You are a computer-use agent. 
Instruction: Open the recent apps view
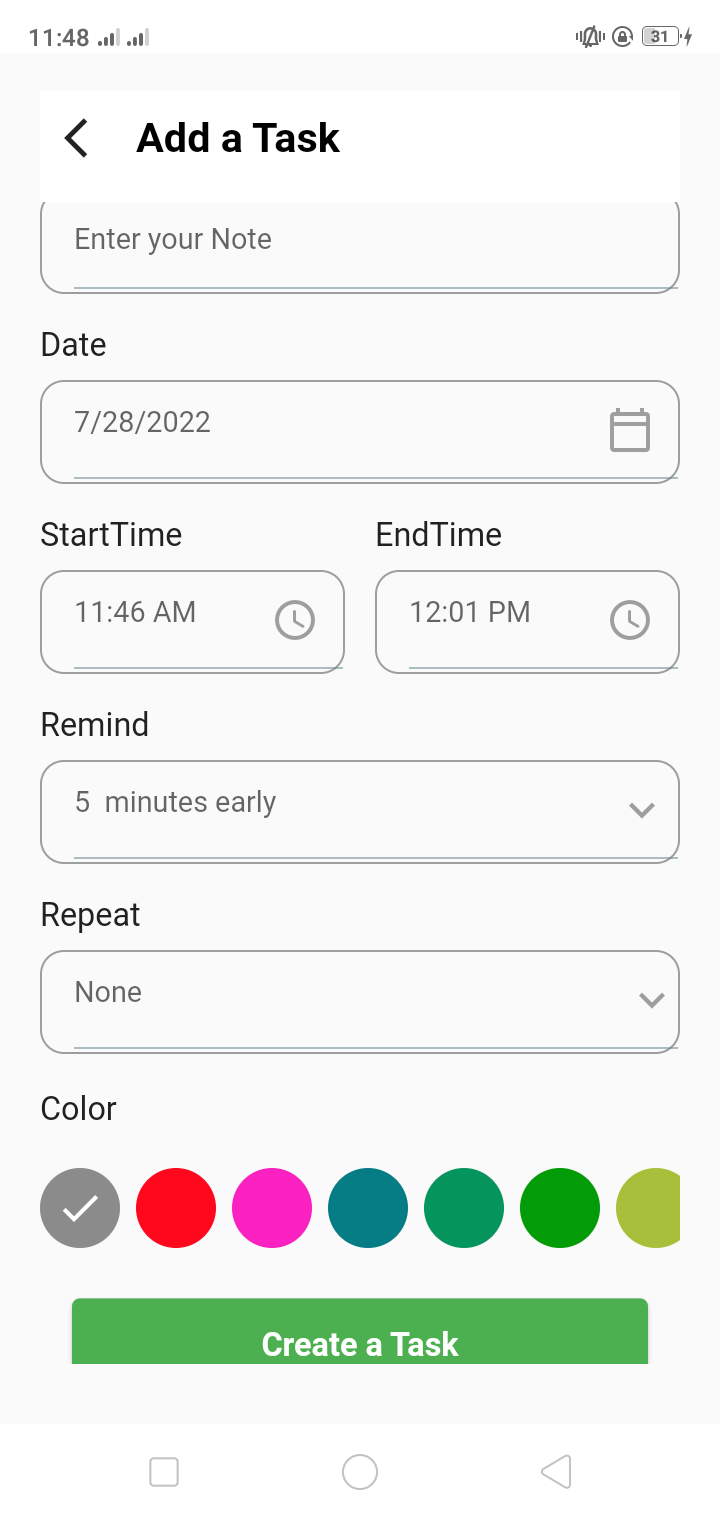tap(164, 1472)
